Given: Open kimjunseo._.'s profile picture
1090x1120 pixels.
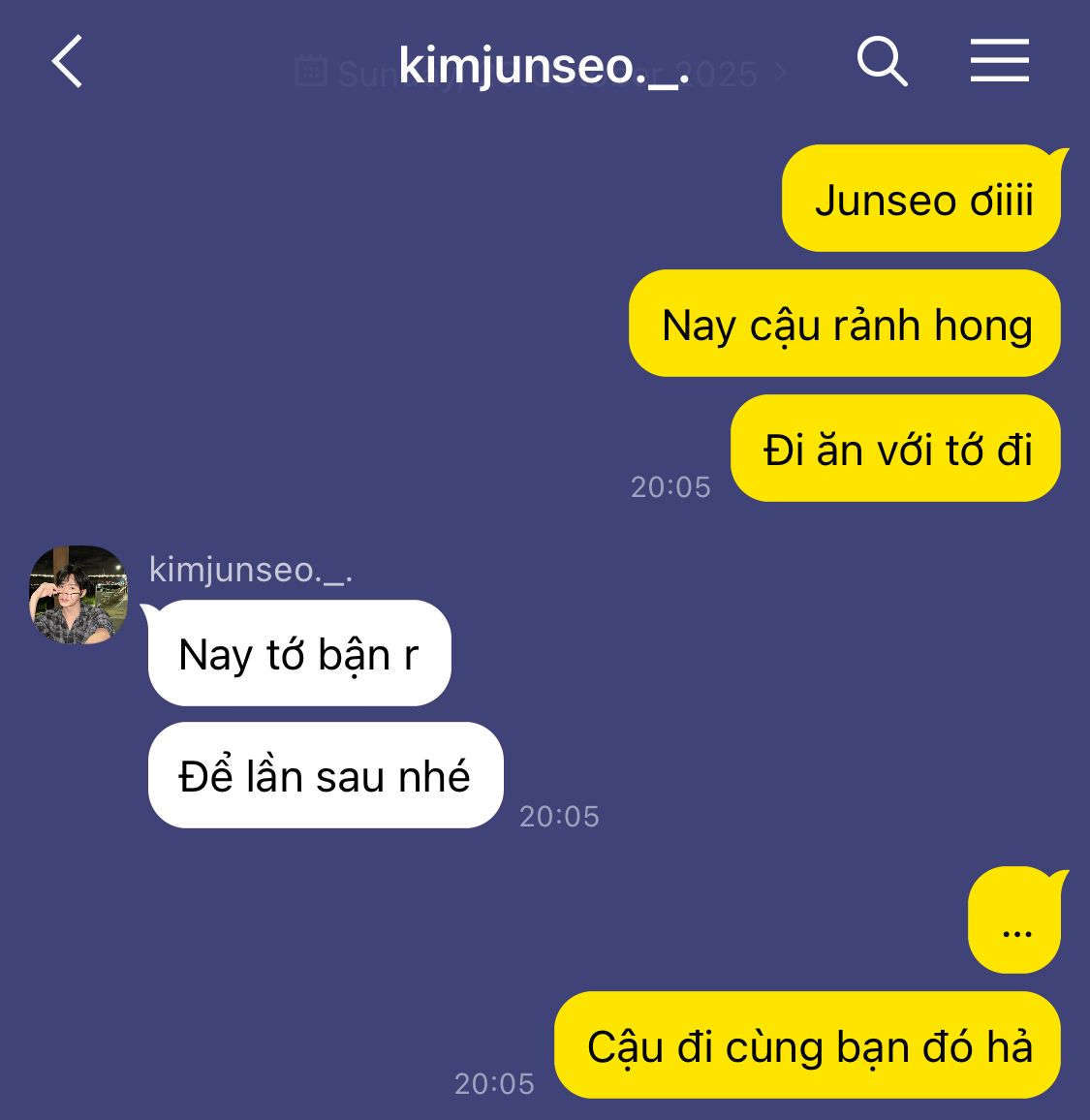Looking at the screenshot, I should [x=78, y=595].
